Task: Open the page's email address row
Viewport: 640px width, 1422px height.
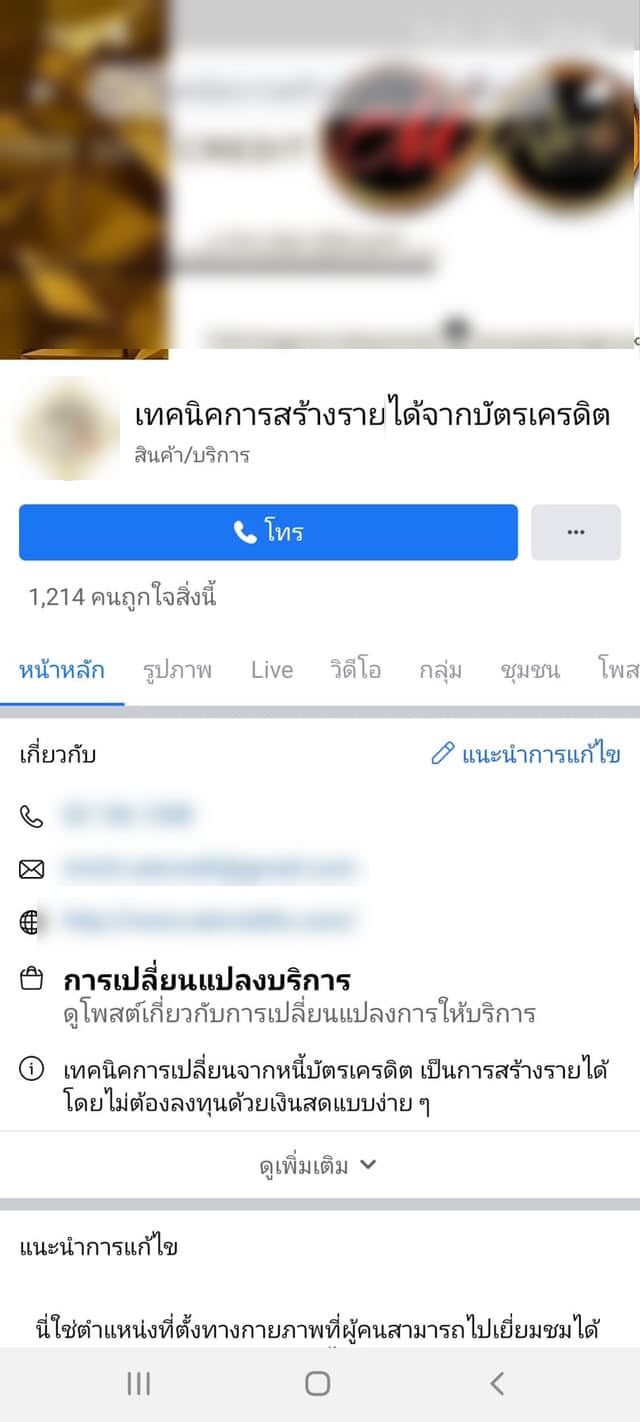Action: (208, 867)
